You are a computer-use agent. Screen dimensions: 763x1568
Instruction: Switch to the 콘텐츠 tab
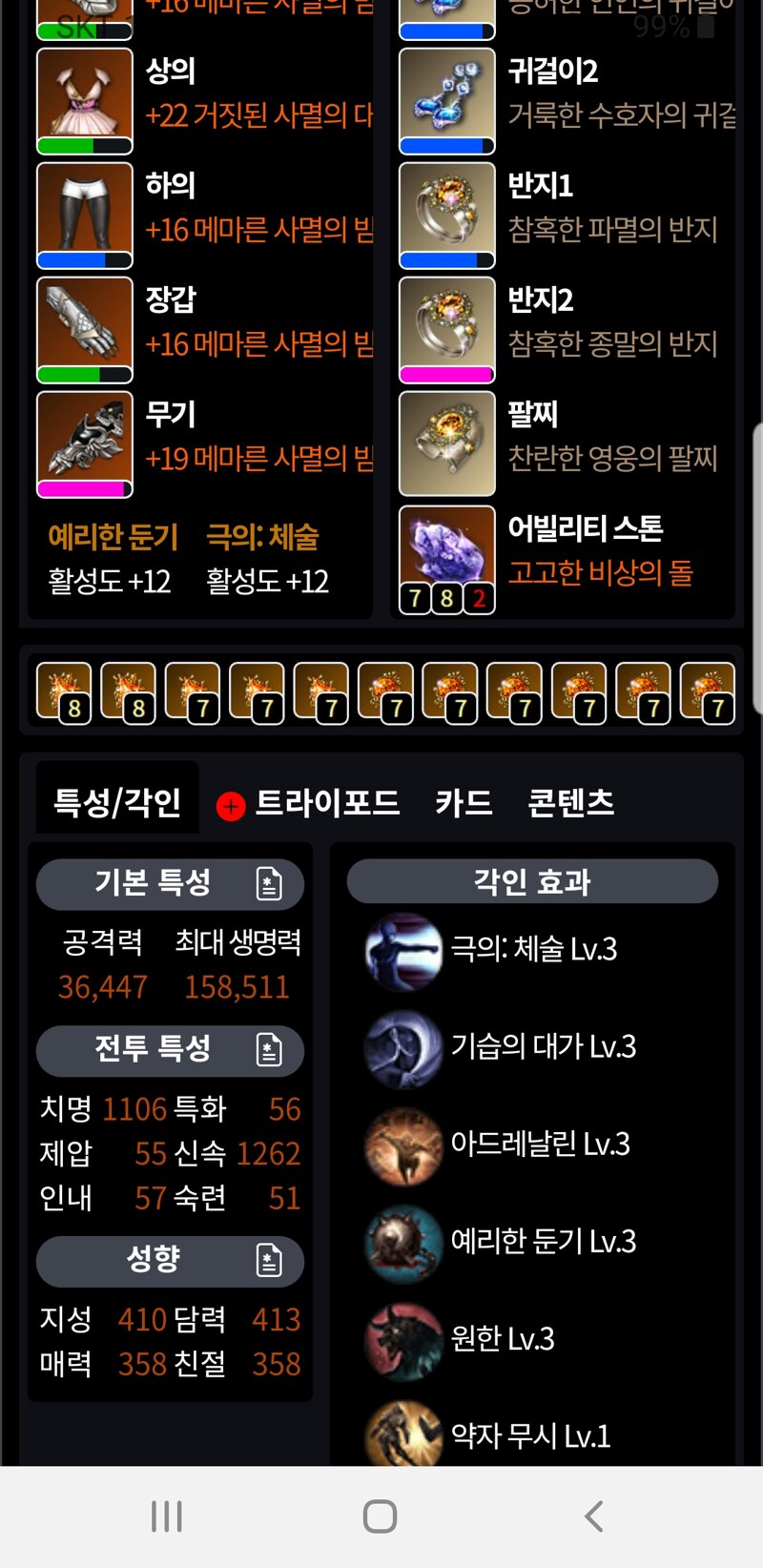pos(570,803)
